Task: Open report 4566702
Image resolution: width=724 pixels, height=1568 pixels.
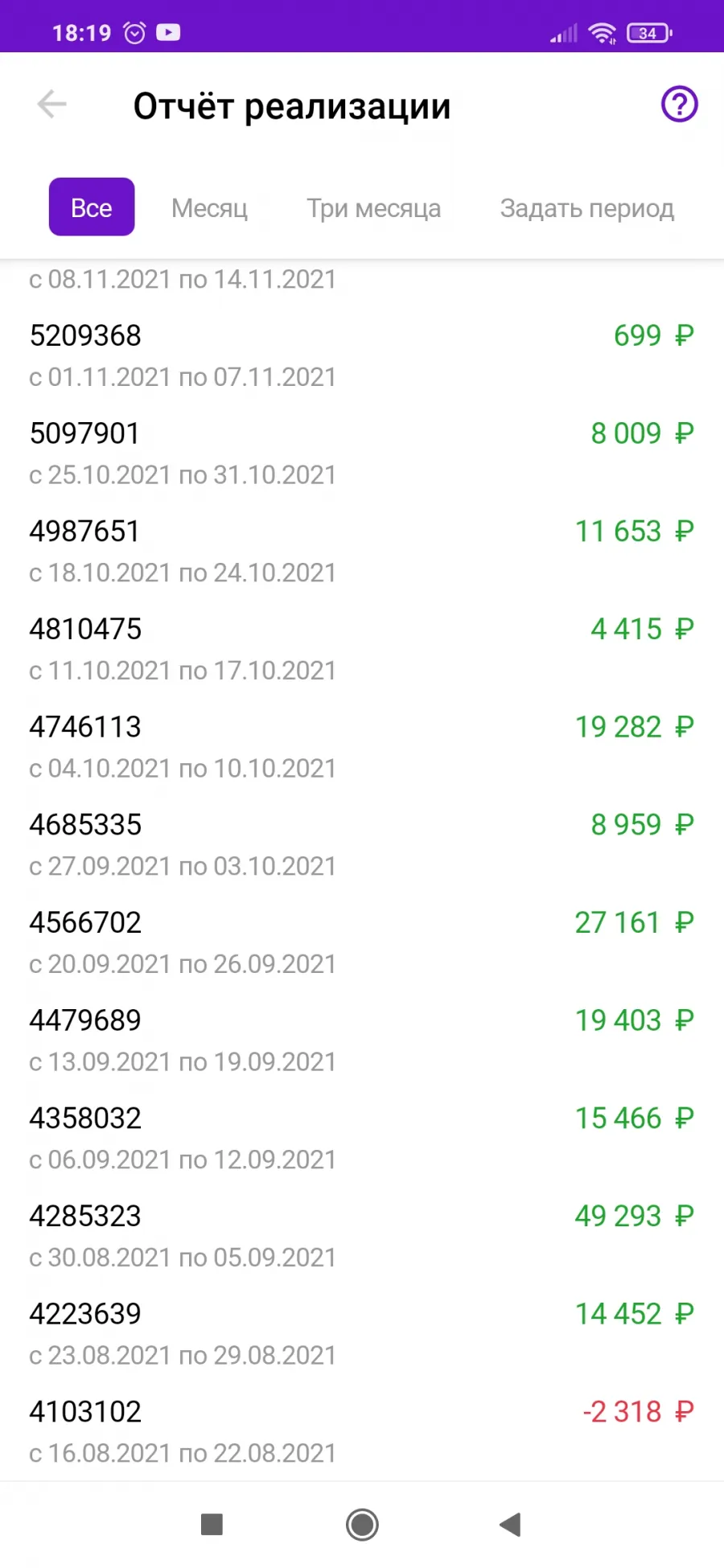Action: coord(362,942)
